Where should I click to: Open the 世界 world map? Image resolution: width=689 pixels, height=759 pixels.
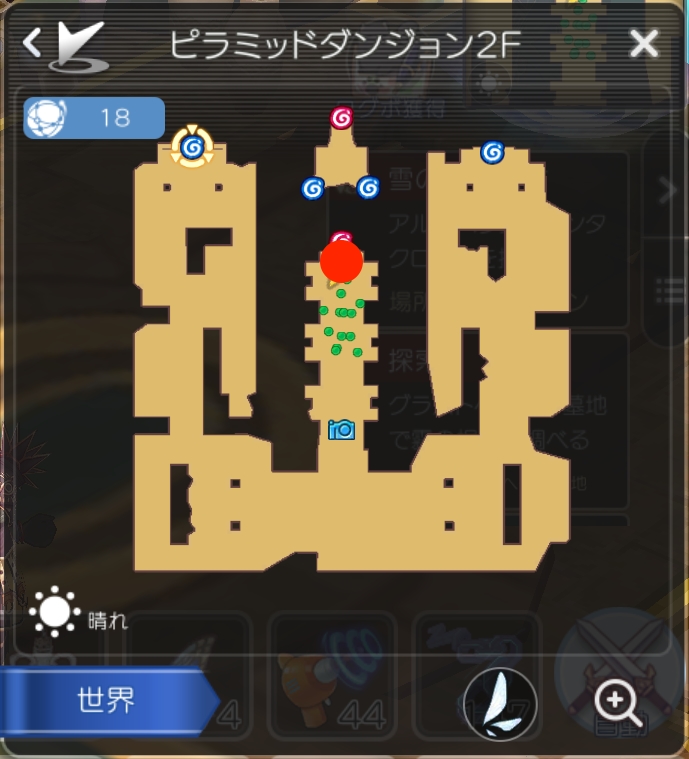(x=106, y=700)
